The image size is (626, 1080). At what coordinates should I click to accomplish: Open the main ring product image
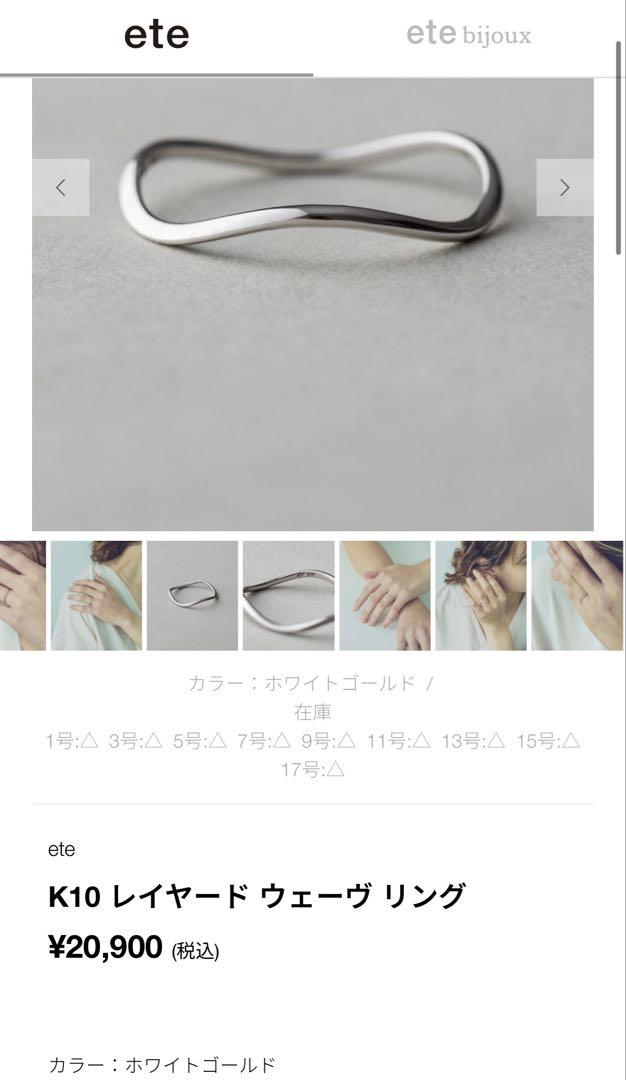[312, 330]
